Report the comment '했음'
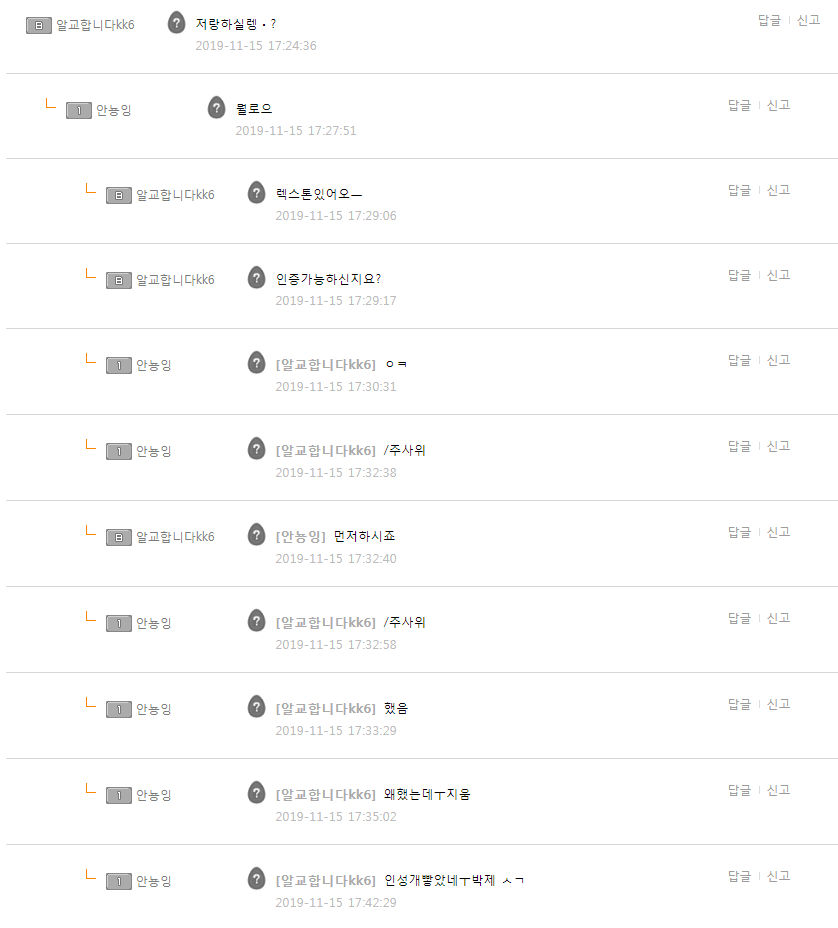The height and width of the screenshot is (928, 838). (778, 704)
